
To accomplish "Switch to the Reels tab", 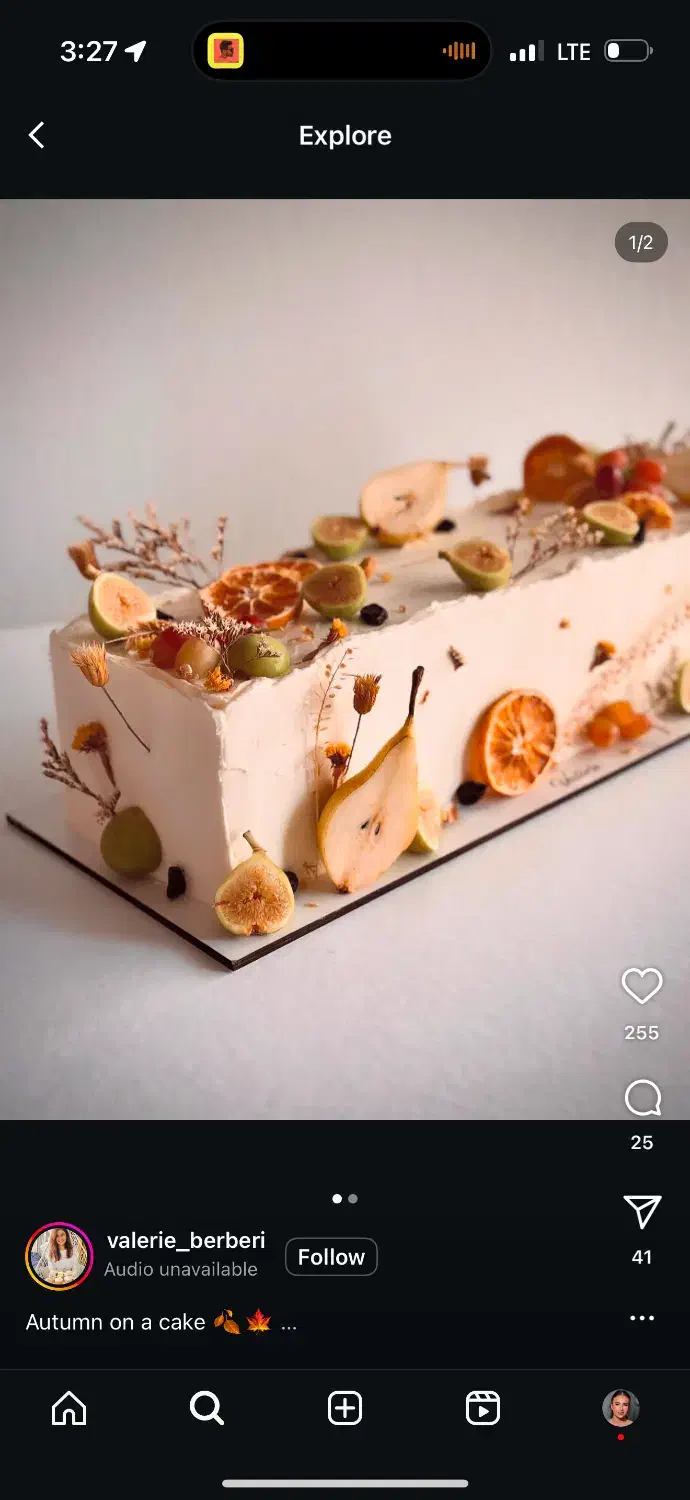I will point(483,1408).
